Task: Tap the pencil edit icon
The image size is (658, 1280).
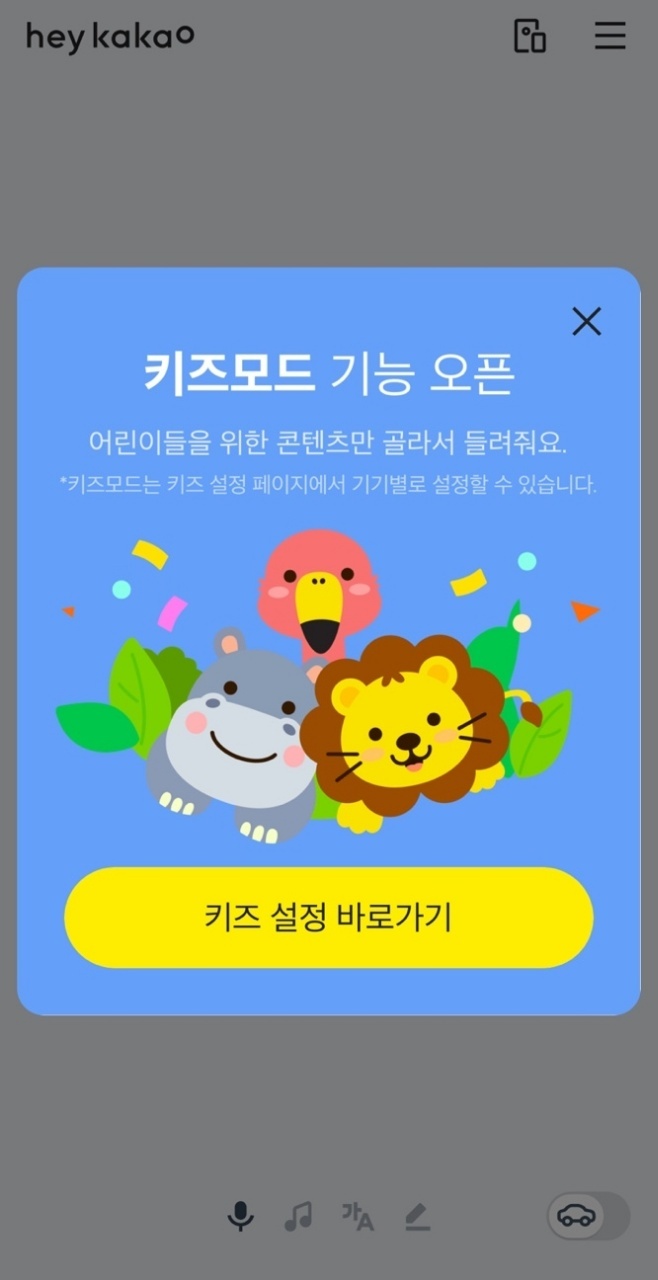Action: [417, 1216]
